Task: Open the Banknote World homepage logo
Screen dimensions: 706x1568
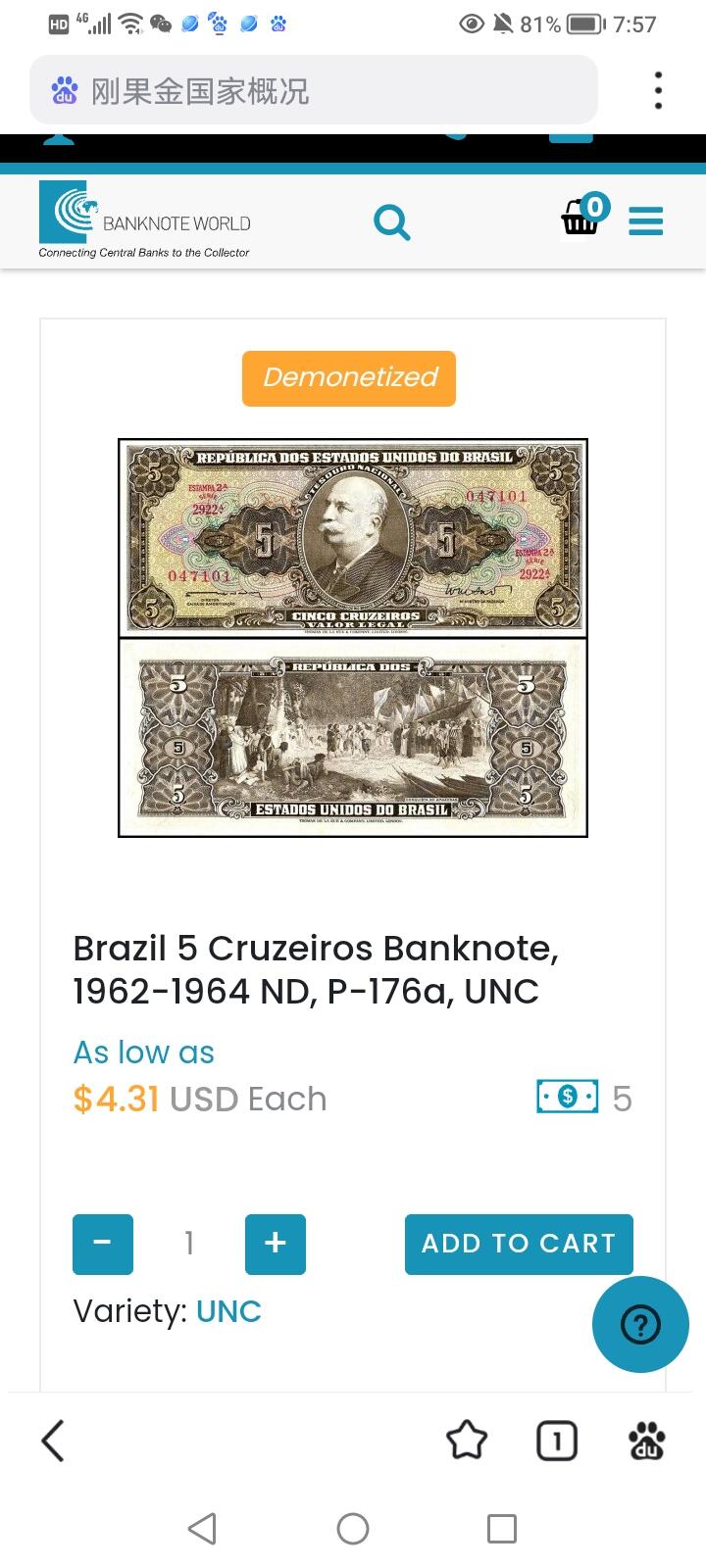Action: pos(145,220)
